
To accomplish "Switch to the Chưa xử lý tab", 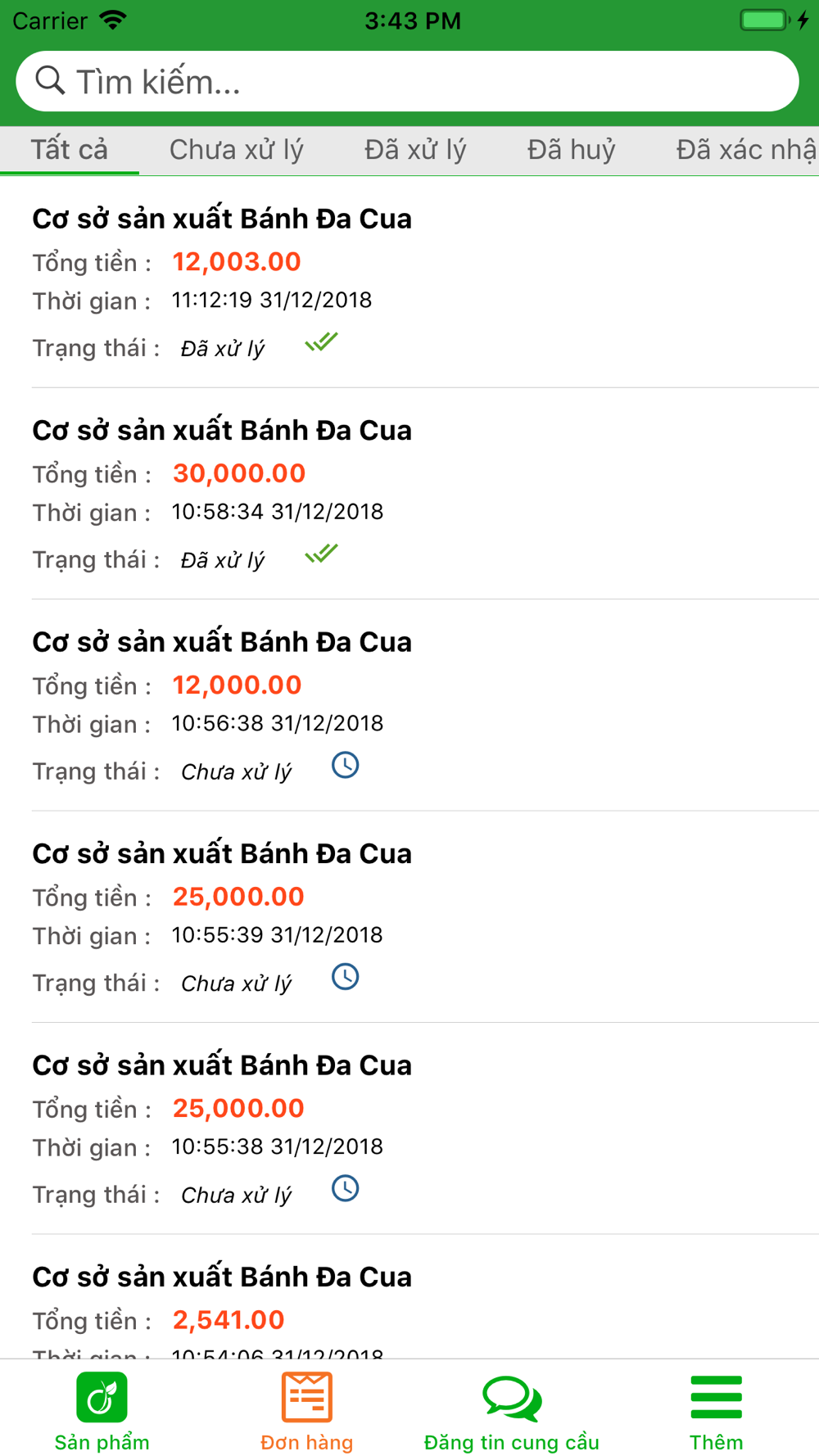I will click(x=236, y=150).
